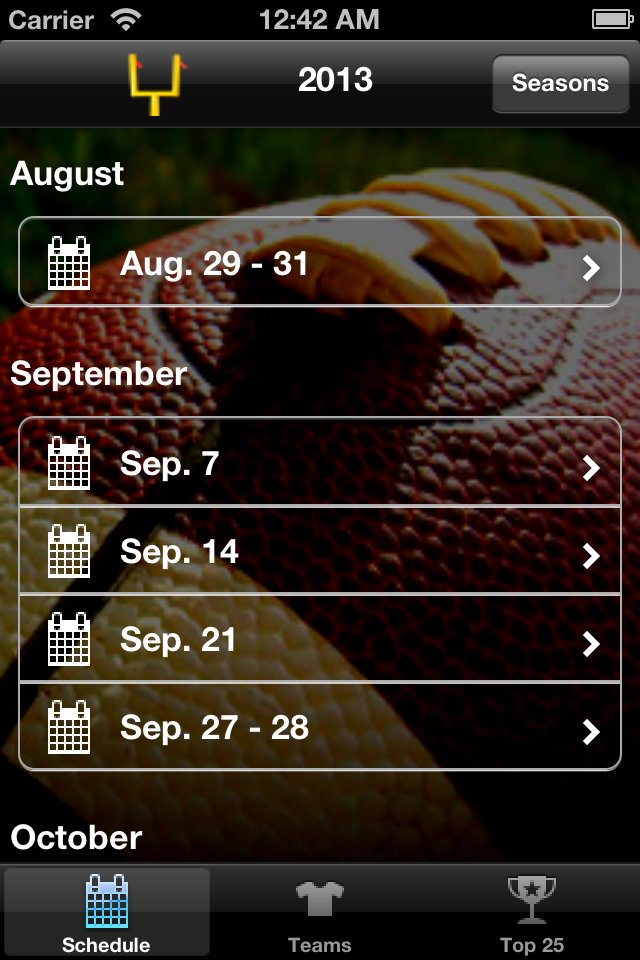Show the Sep. 21 schedule
The image size is (640, 960).
320,639
